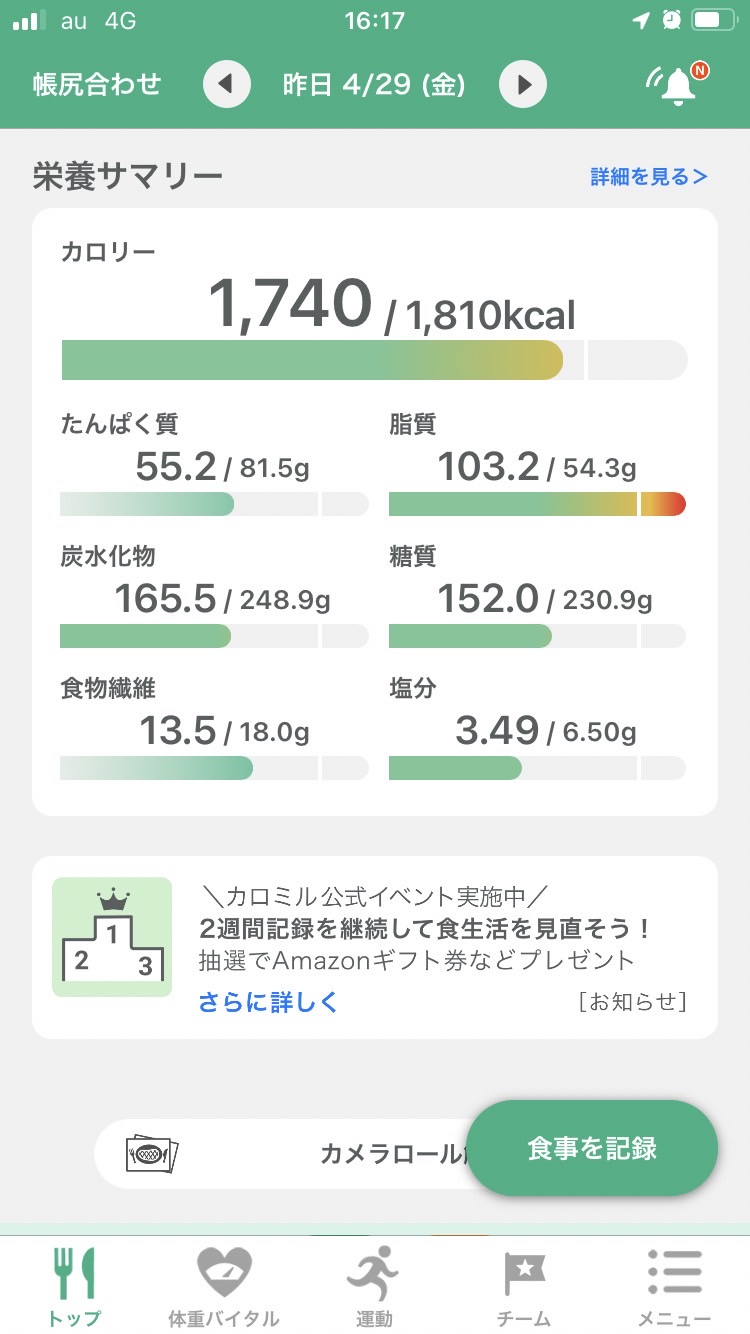Image resolution: width=750 pixels, height=1334 pixels.
Task: Select the date 昨日 4/29 (金)
Action: [374, 84]
